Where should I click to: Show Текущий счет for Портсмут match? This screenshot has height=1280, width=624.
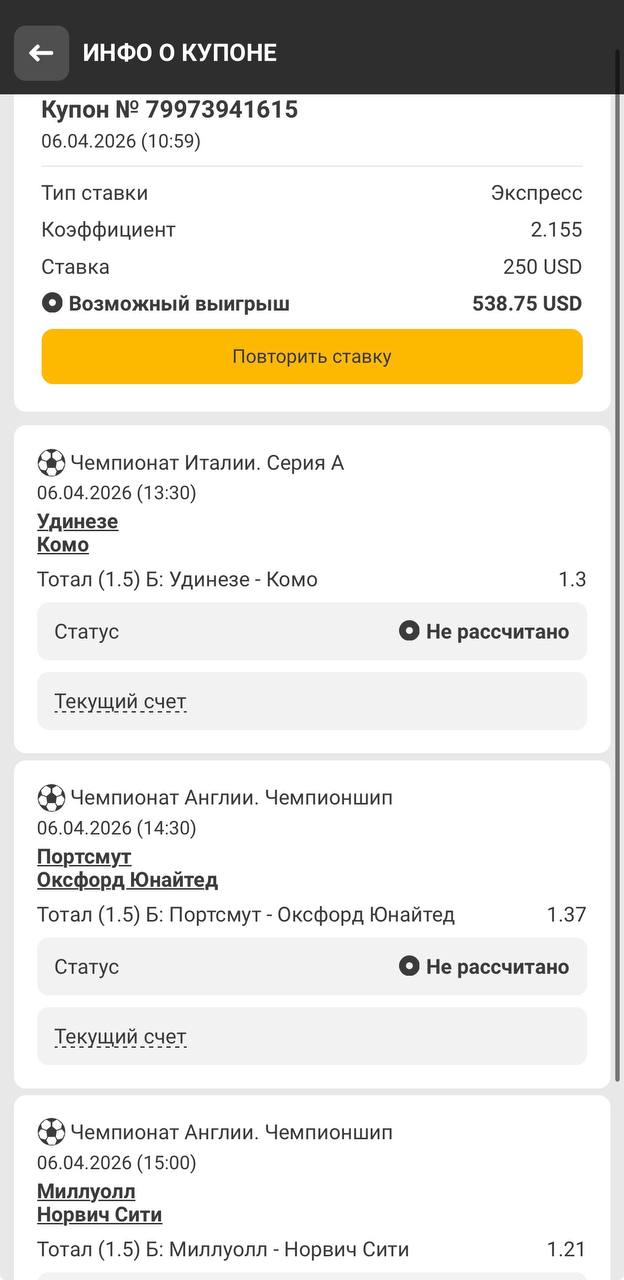120,1037
